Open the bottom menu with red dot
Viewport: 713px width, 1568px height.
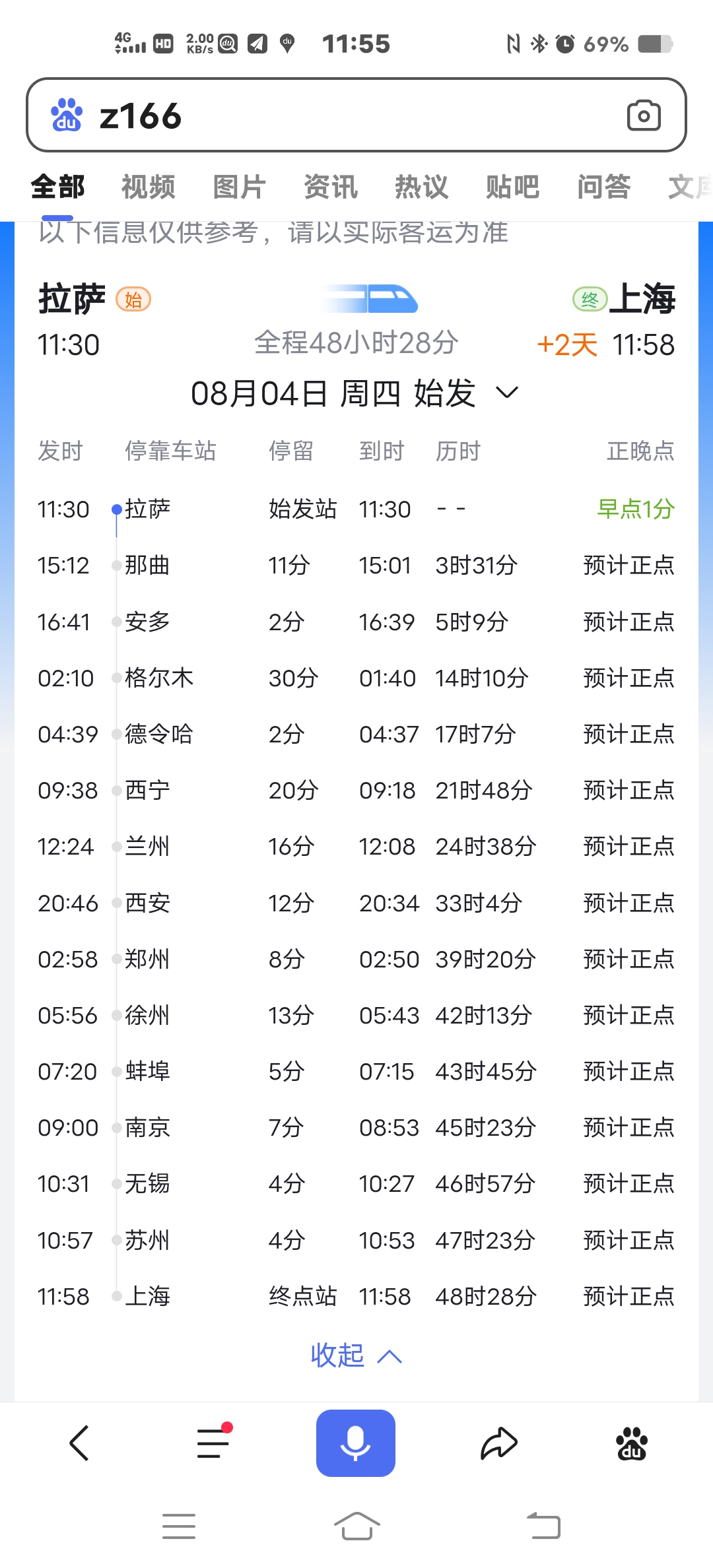213,1443
